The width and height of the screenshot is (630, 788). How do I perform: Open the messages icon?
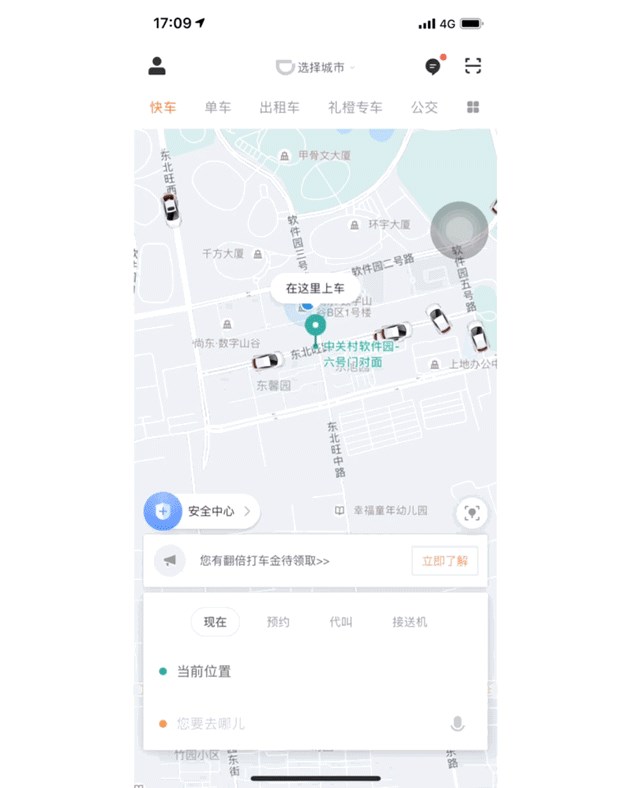432,67
